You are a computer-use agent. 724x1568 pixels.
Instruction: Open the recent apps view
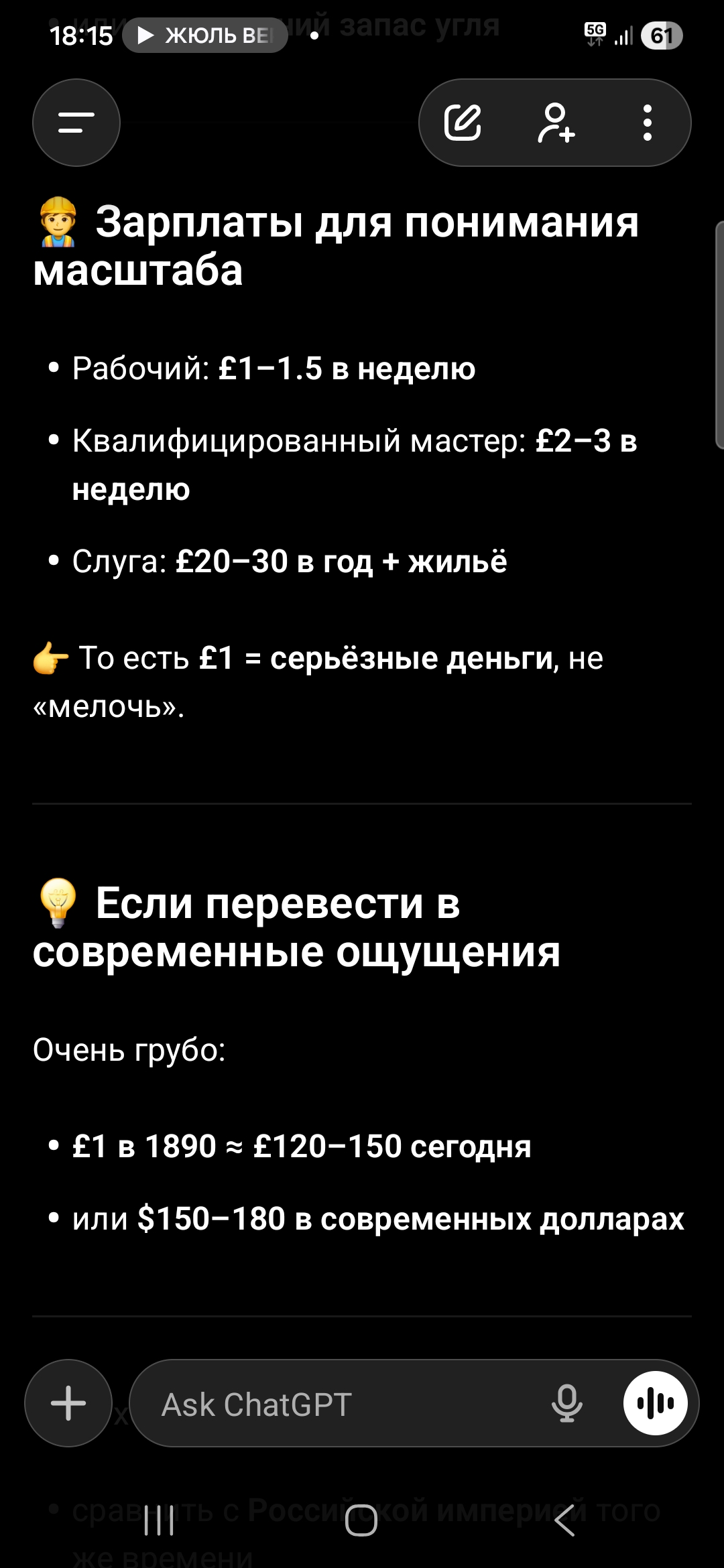tap(160, 1520)
